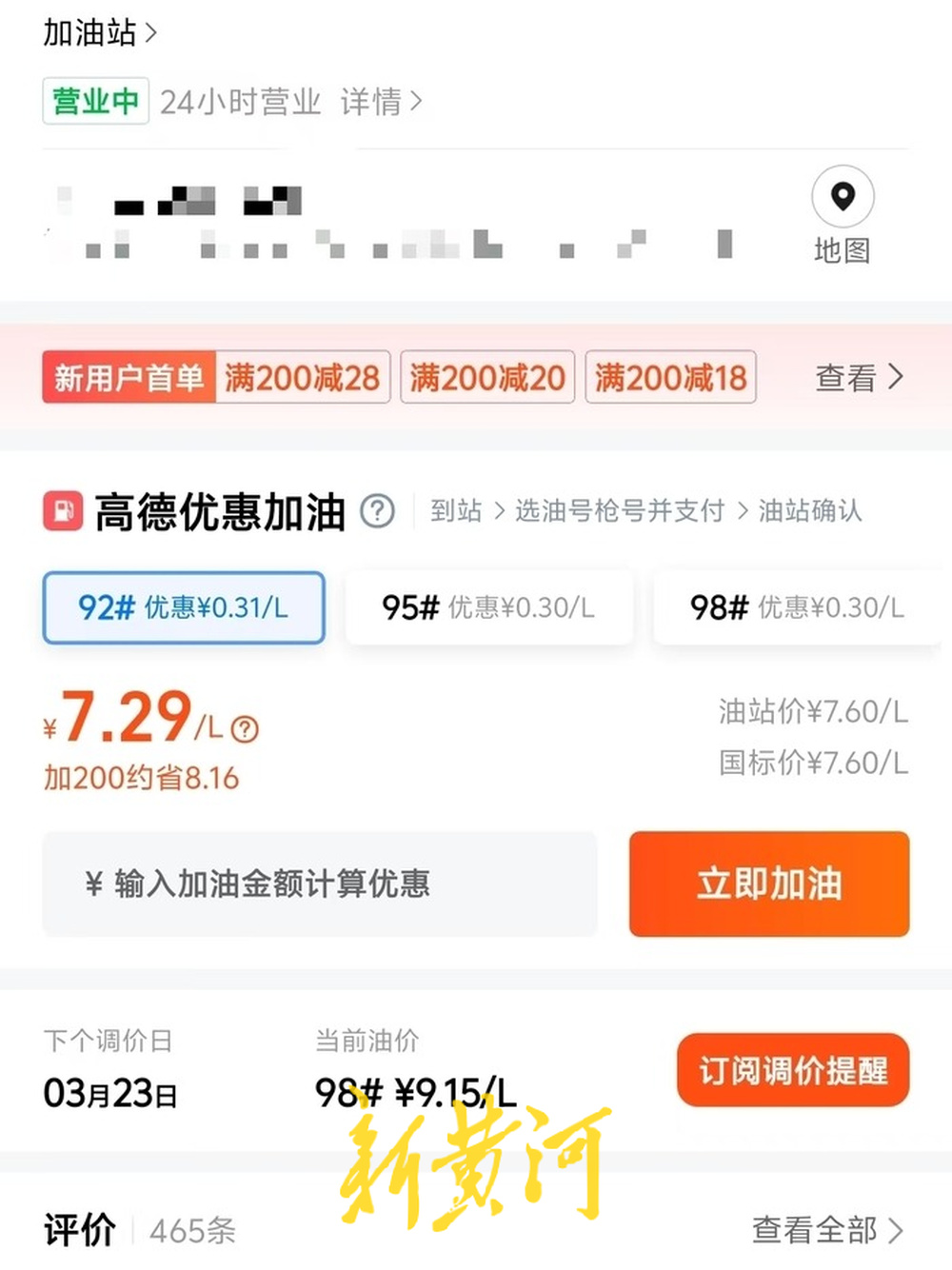The image size is (952, 1270).
Task: Click the 465条 review count
Action: click(x=189, y=1231)
